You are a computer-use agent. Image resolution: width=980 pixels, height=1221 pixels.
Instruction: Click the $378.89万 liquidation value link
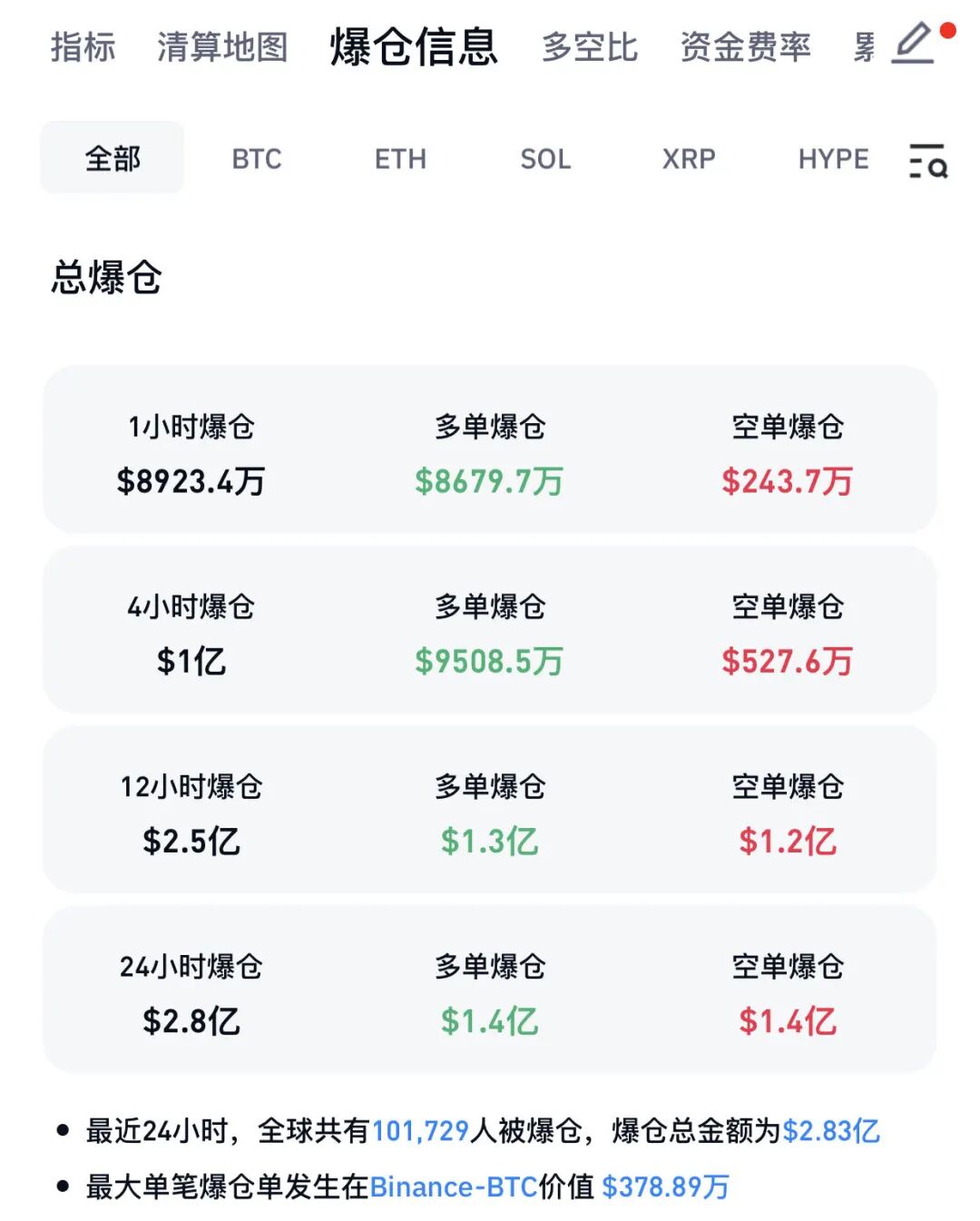tap(667, 1187)
